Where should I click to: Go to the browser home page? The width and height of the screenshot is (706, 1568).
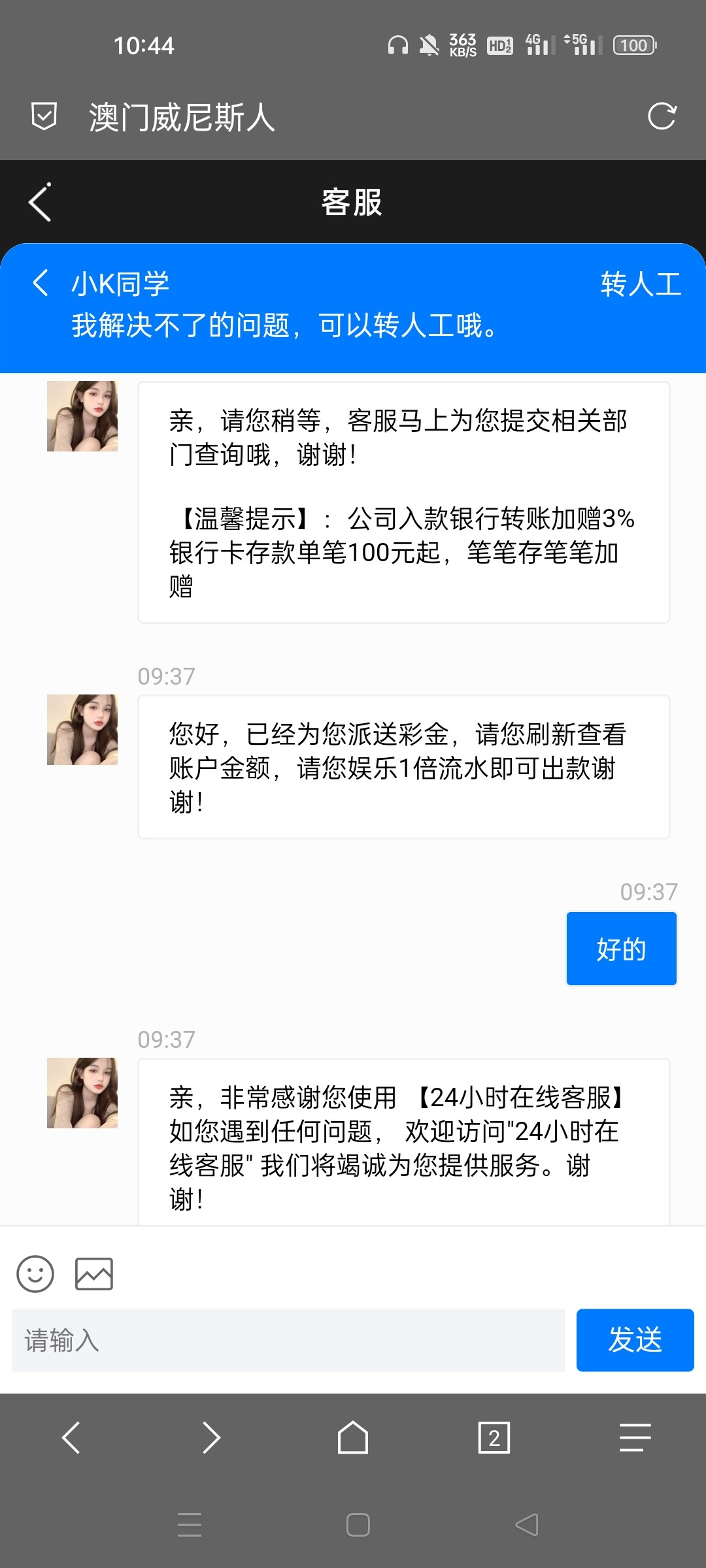(x=353, y=1438)
